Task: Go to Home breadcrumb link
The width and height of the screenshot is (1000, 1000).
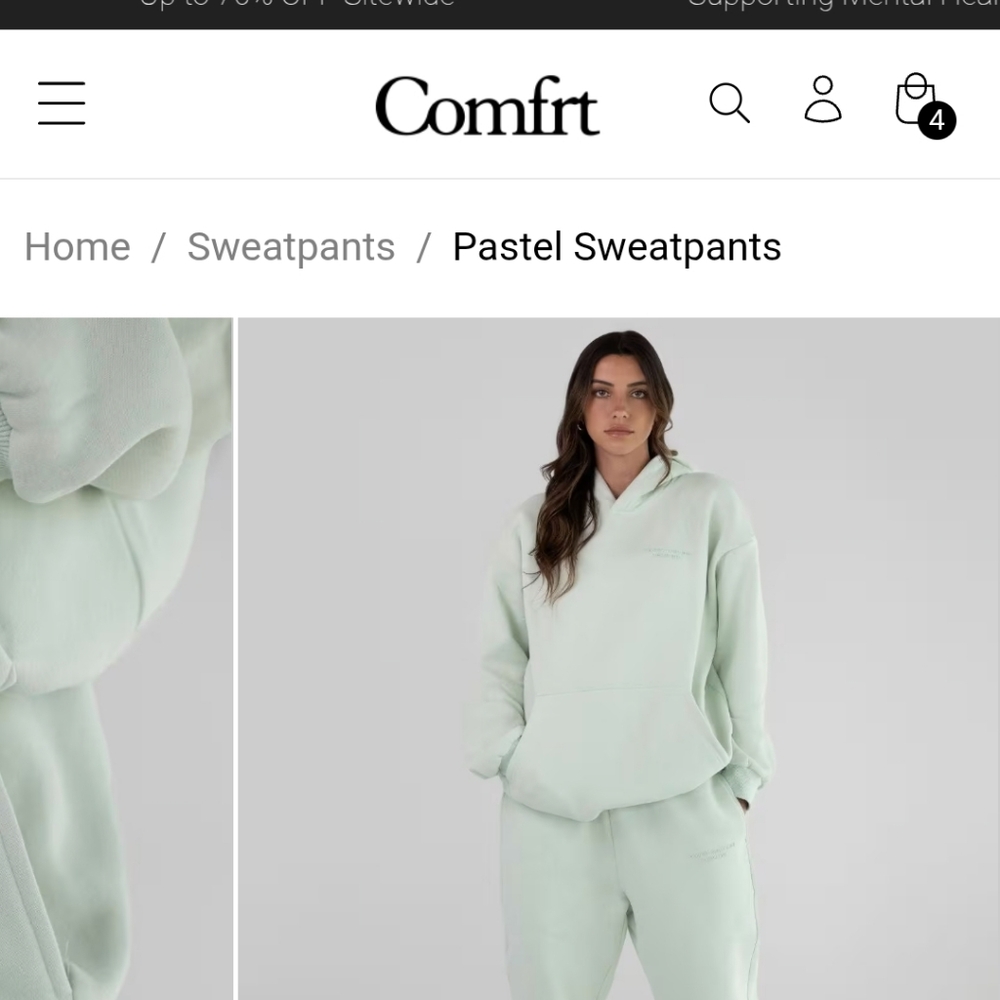Action: [x=77, y=247]
